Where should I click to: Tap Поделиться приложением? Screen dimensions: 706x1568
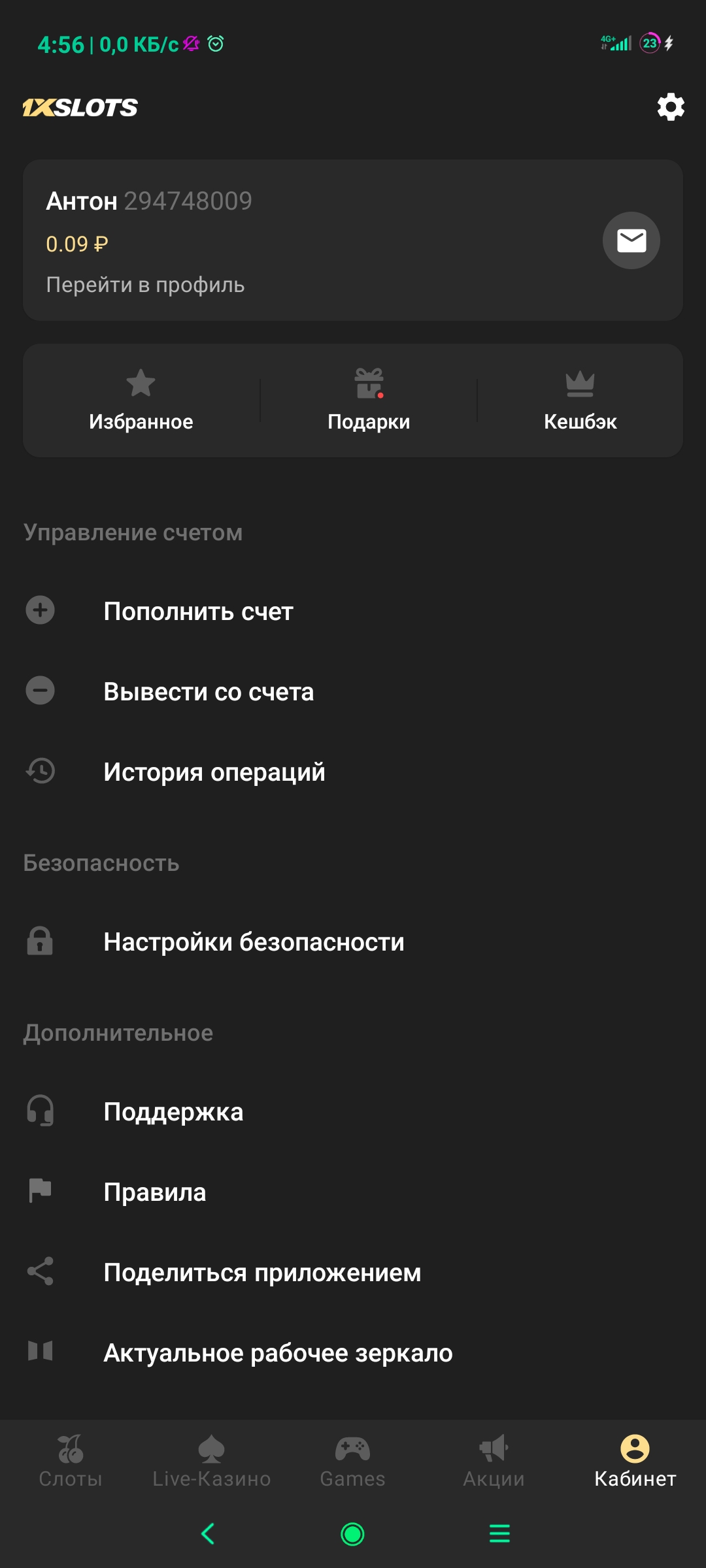(262, 1273)
